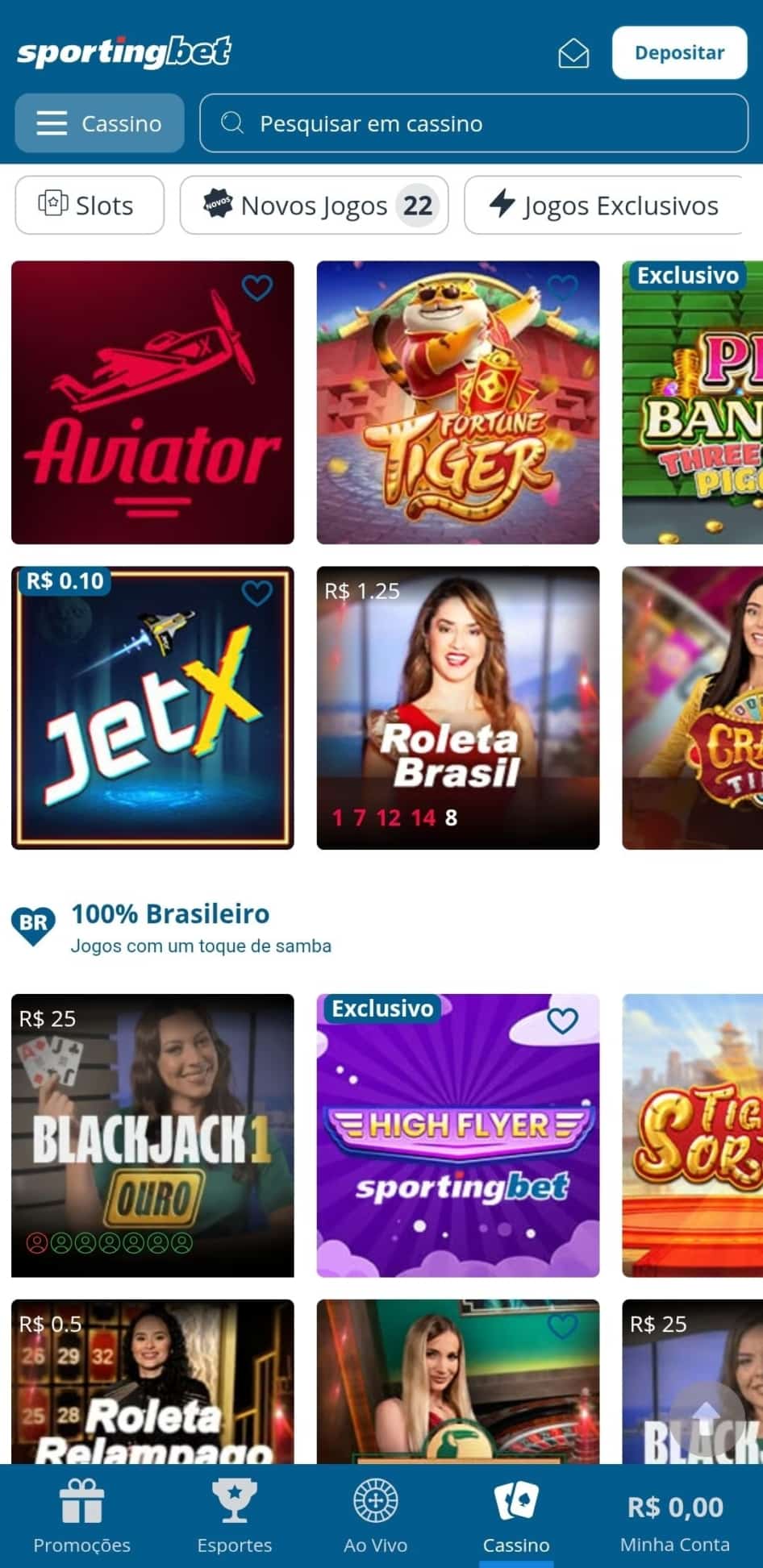The height and width of the screenshot is (1568, 763).
Task: Tap the Novos Jogos tag icon
Action: pyautogui.click(x=219, y=205)
